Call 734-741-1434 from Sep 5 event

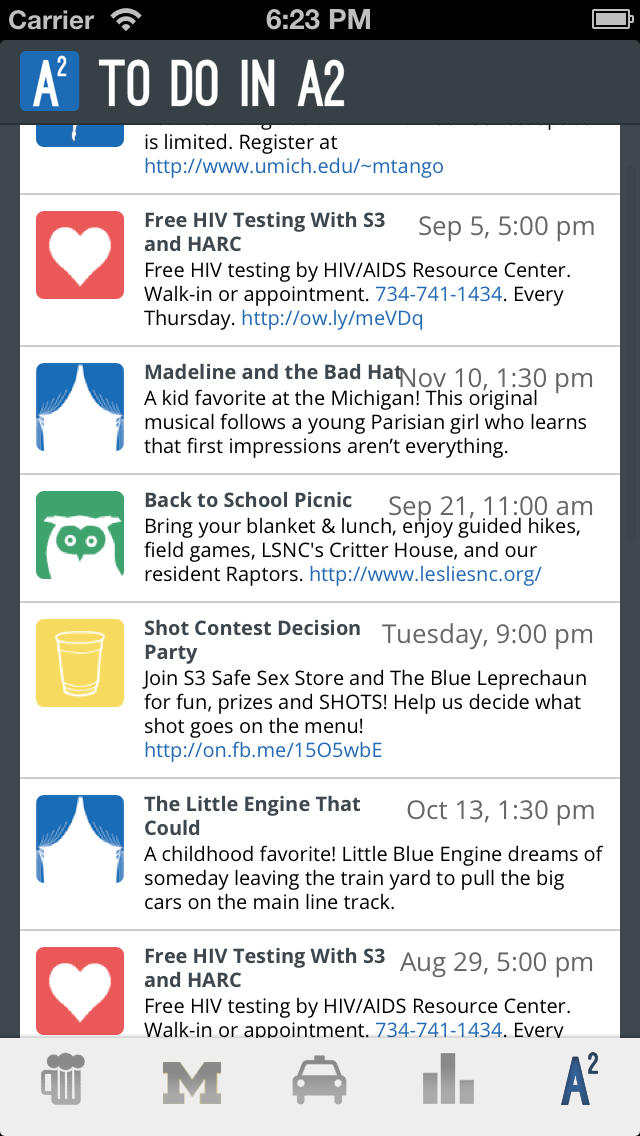[x=439, y=295]
